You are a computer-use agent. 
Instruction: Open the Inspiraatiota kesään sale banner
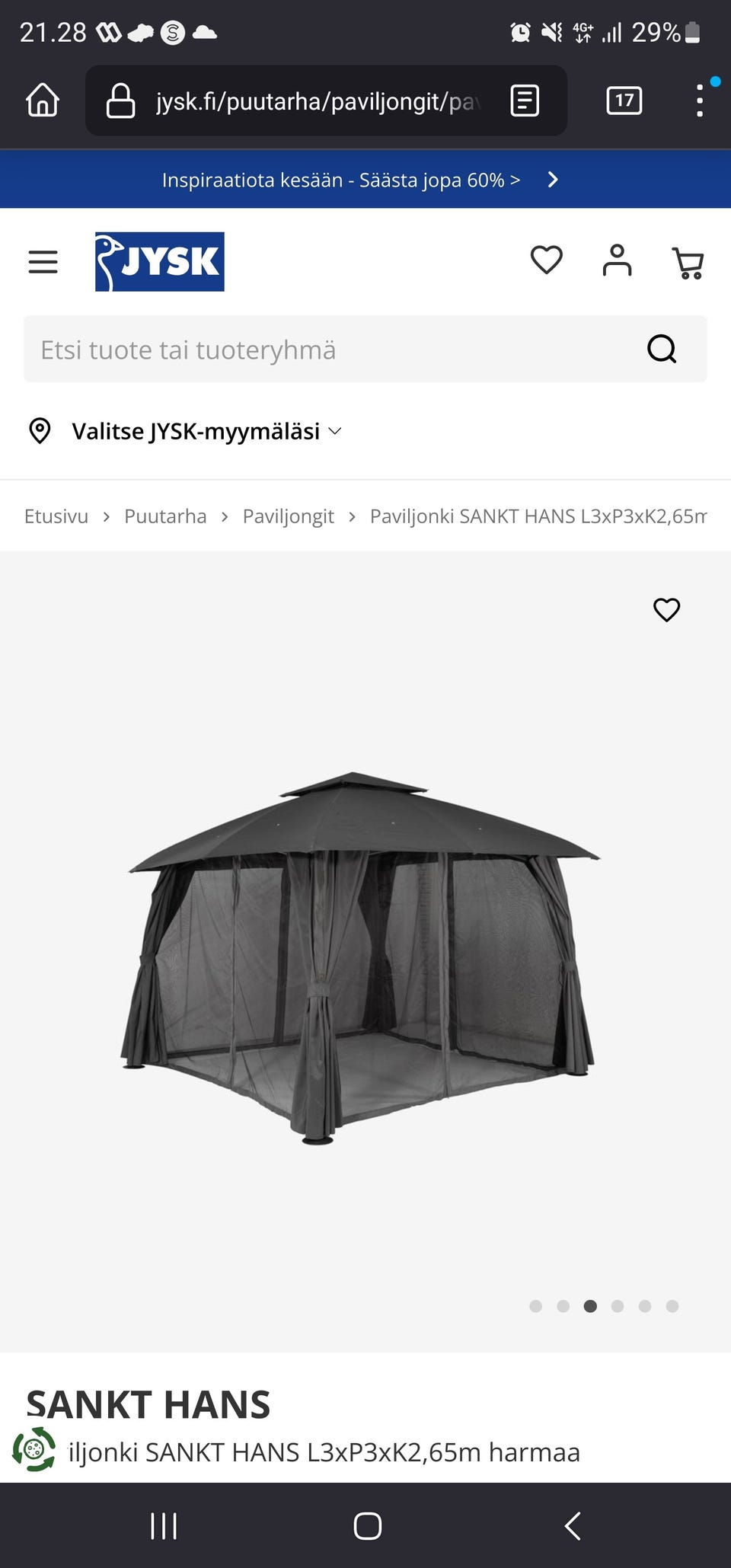(x=358, y=180)
